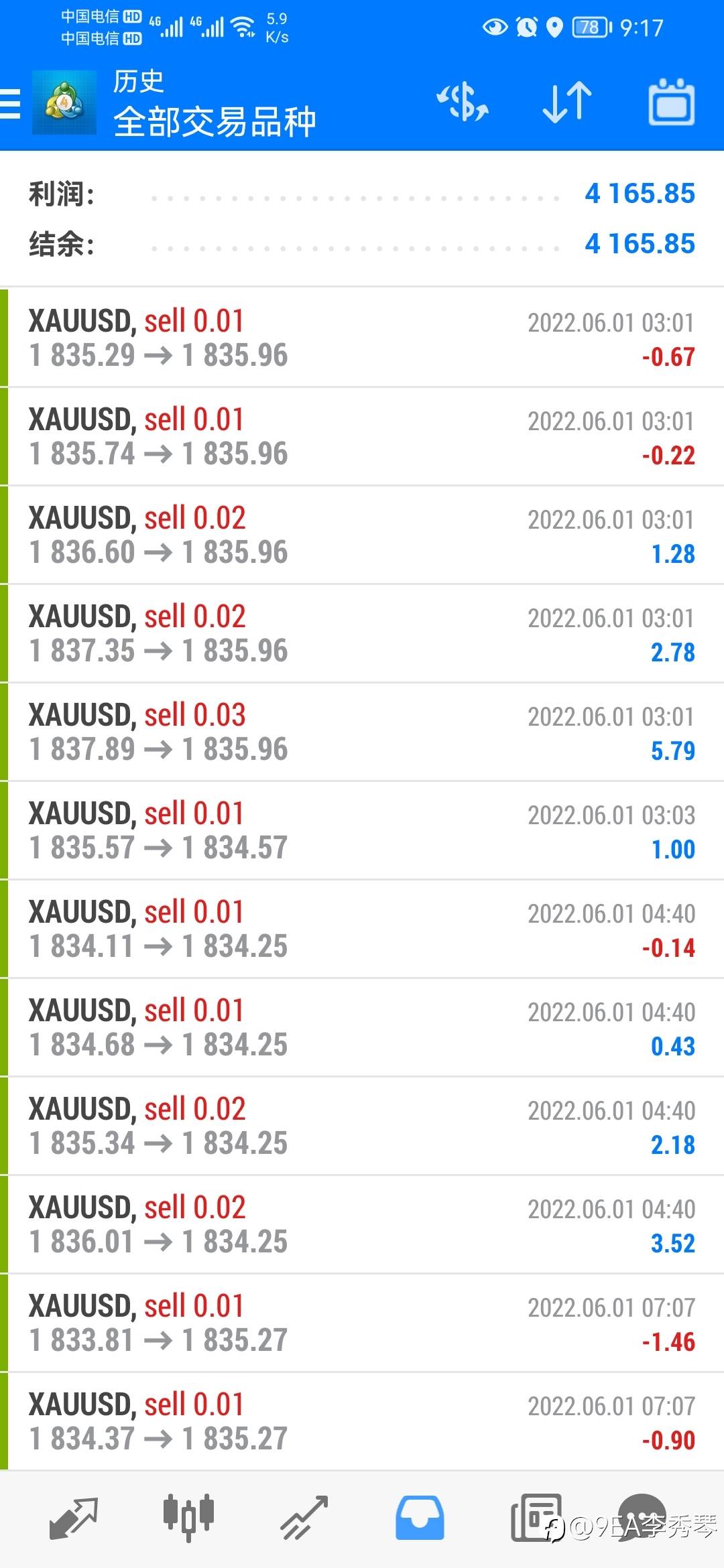
Task: View the trade with 0.43 profit
Action: 362,1028
